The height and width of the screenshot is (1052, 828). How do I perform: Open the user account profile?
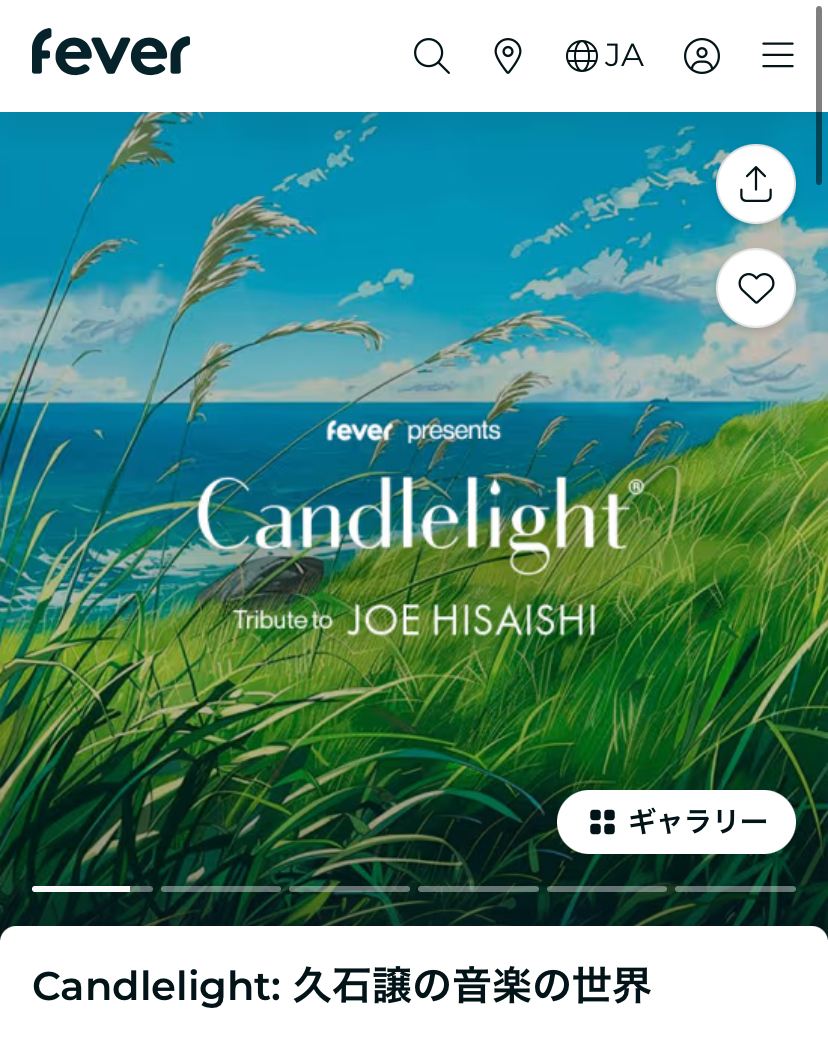tap(702, 56)
